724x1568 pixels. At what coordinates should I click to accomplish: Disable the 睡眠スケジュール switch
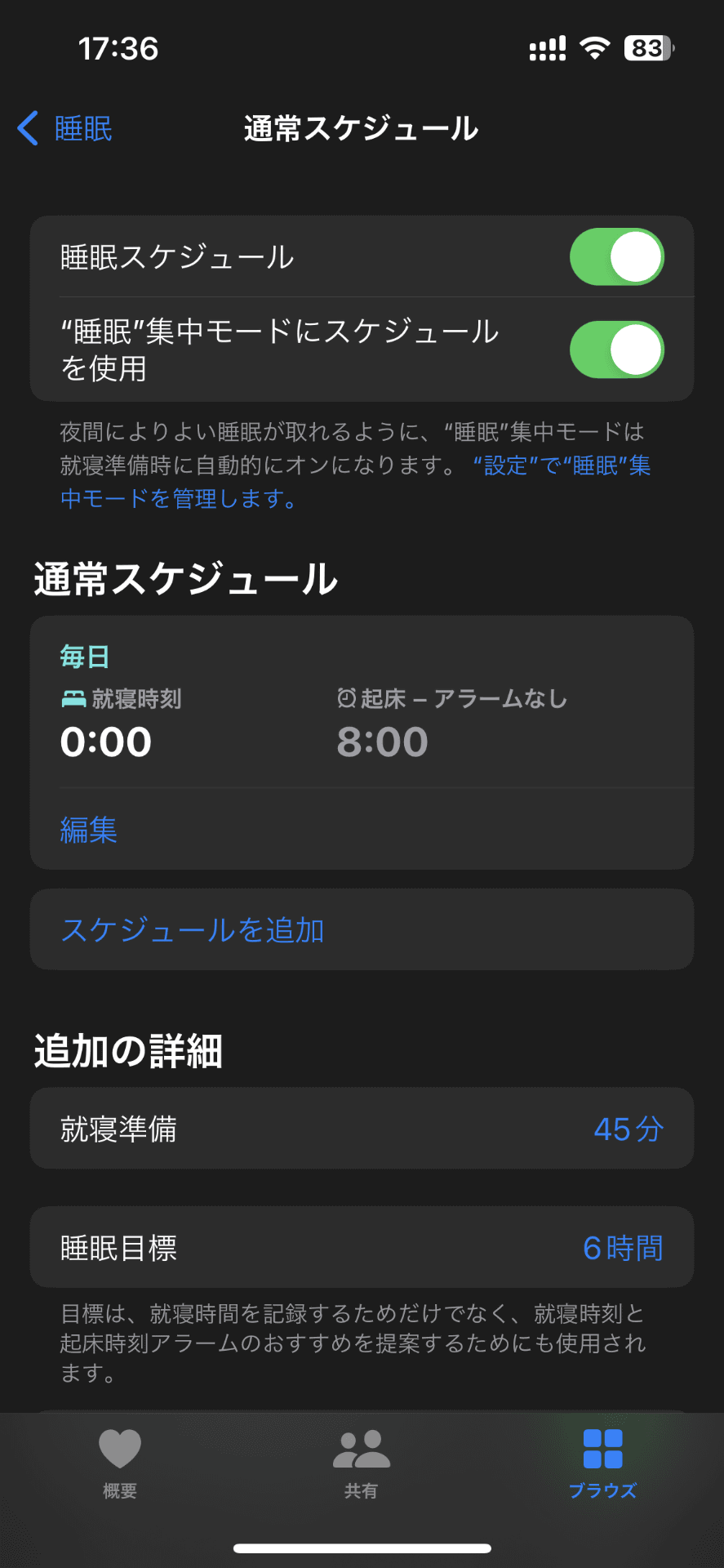point(618,256)
